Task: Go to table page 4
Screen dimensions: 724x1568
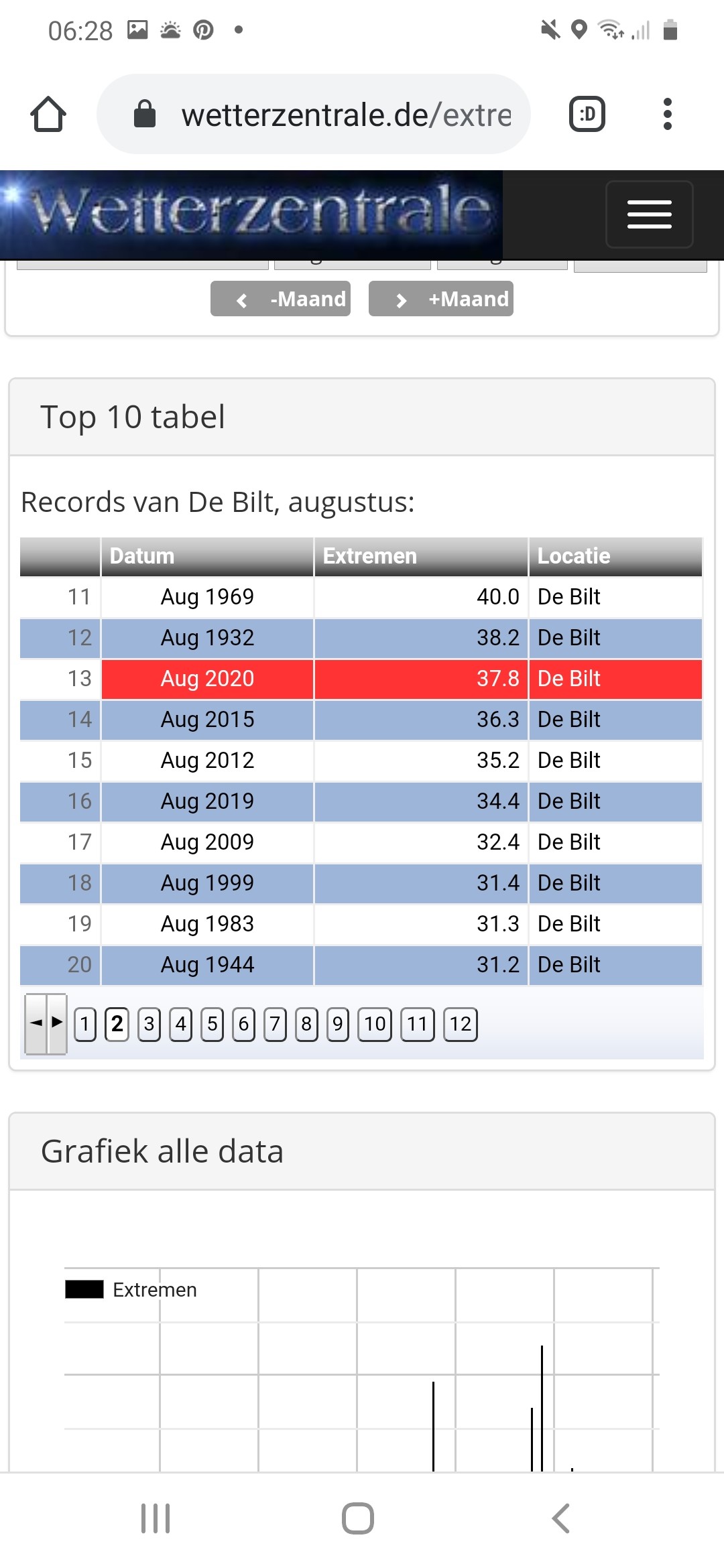Action: point(180,1025)
